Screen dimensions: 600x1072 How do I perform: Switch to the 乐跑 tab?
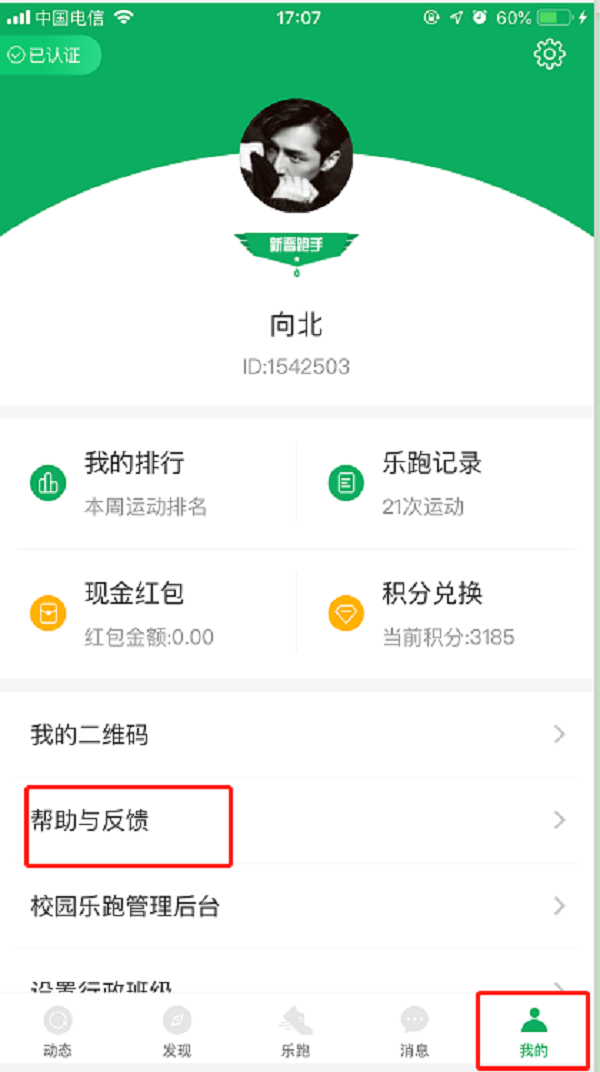tap(296, 1030)
